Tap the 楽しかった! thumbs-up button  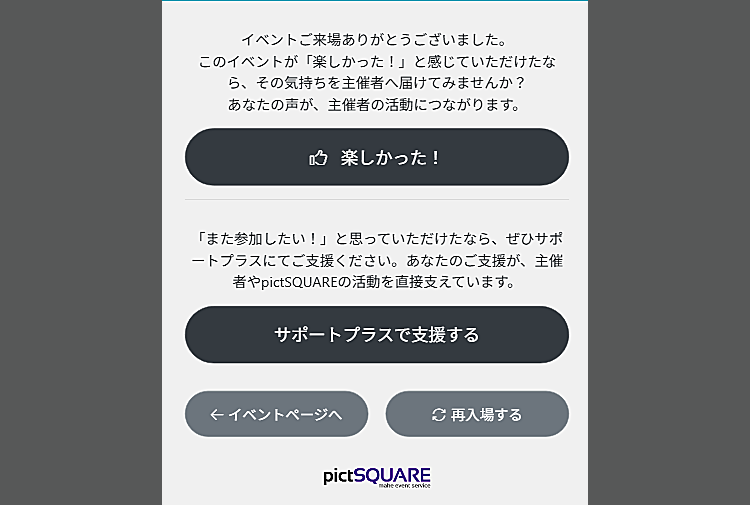pos(376,157)
